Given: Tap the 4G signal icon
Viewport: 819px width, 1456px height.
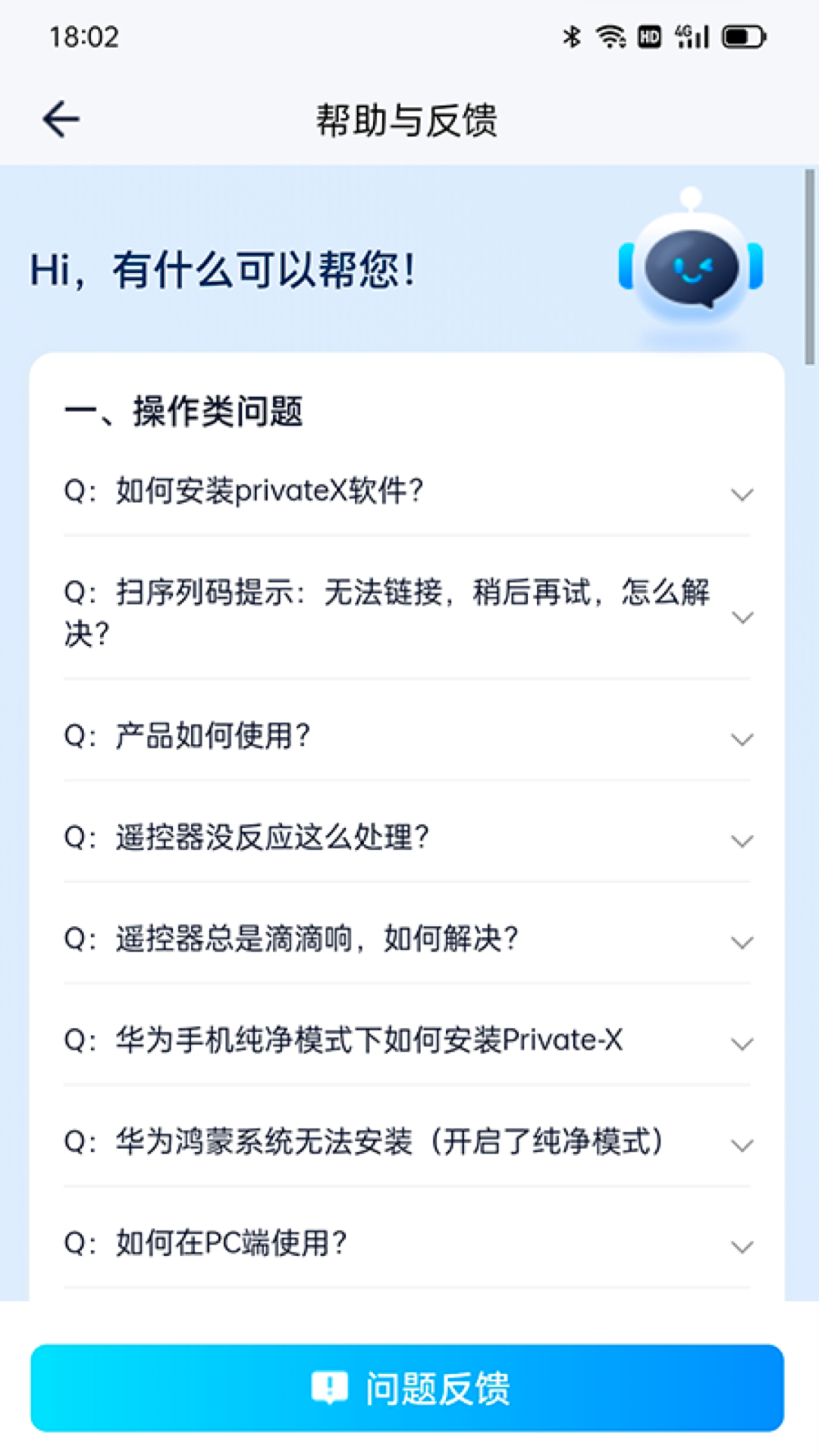Looking at the screenshot, I should pyautogui.click(x=692, y=34).
